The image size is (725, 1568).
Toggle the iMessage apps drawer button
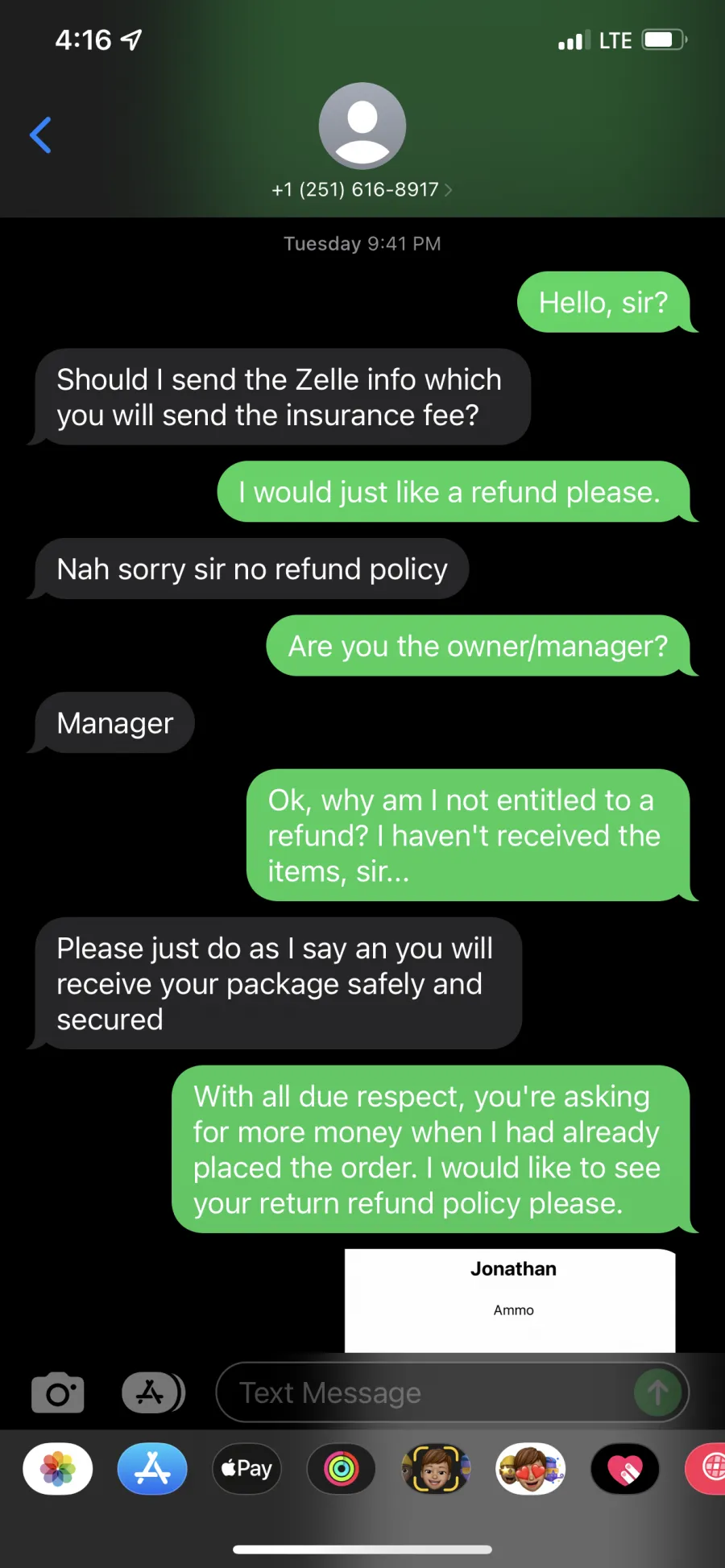click(x=153, y=1392)
